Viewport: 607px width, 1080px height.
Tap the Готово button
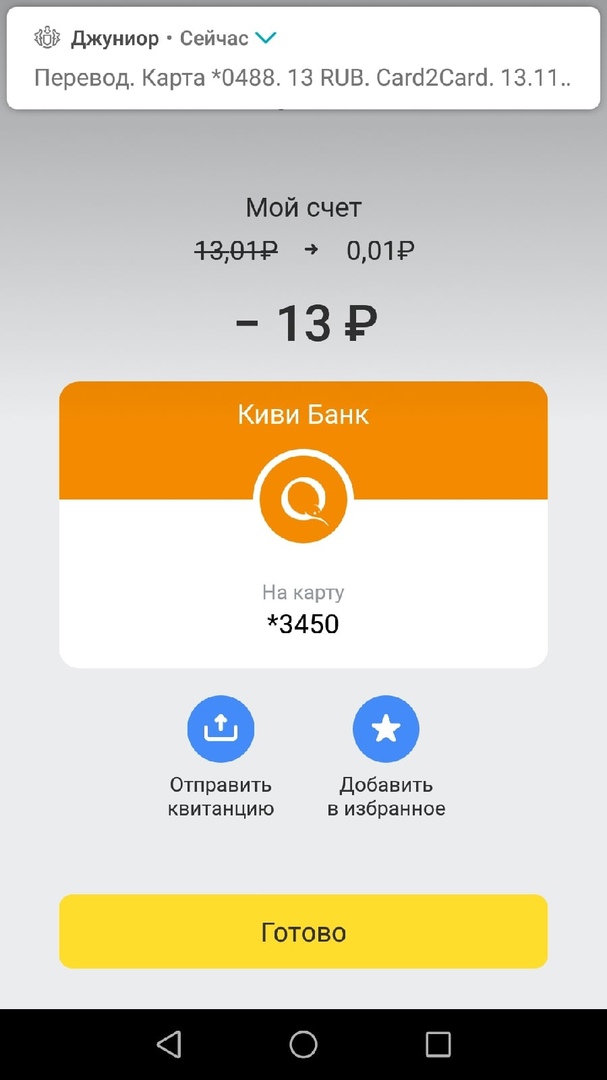[x=303, y=932]
